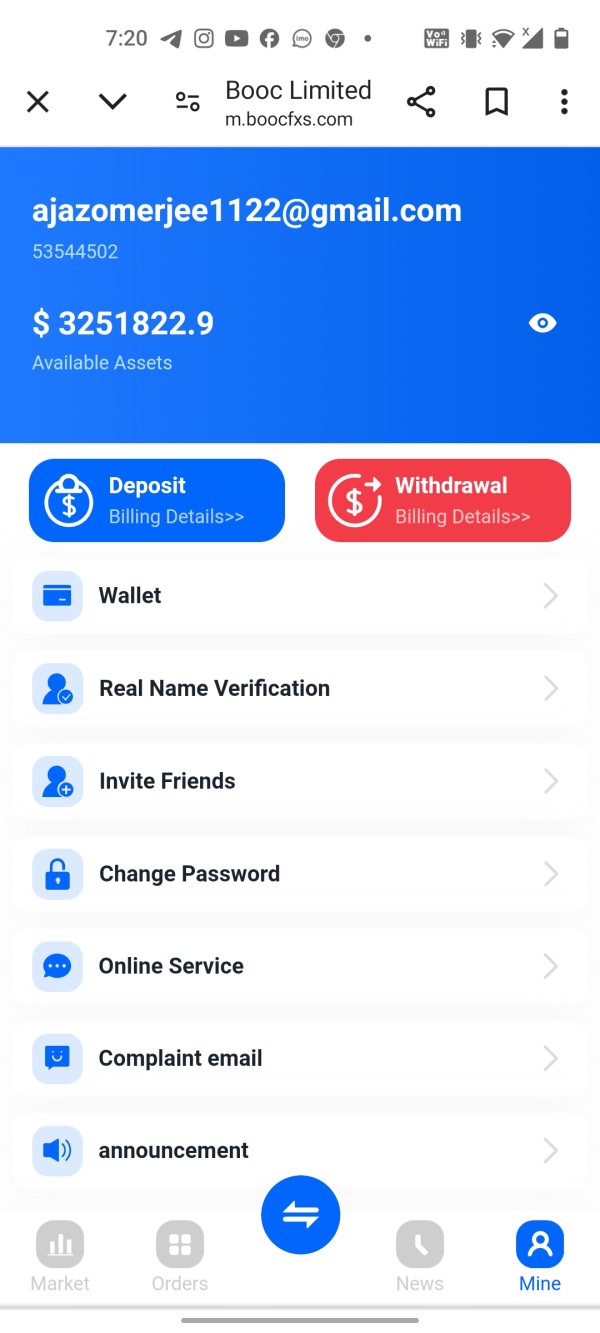The width and height of the screenshot is (600, 1333).
Task: Open the Wallet row
Action: click(x=300, y=596)
